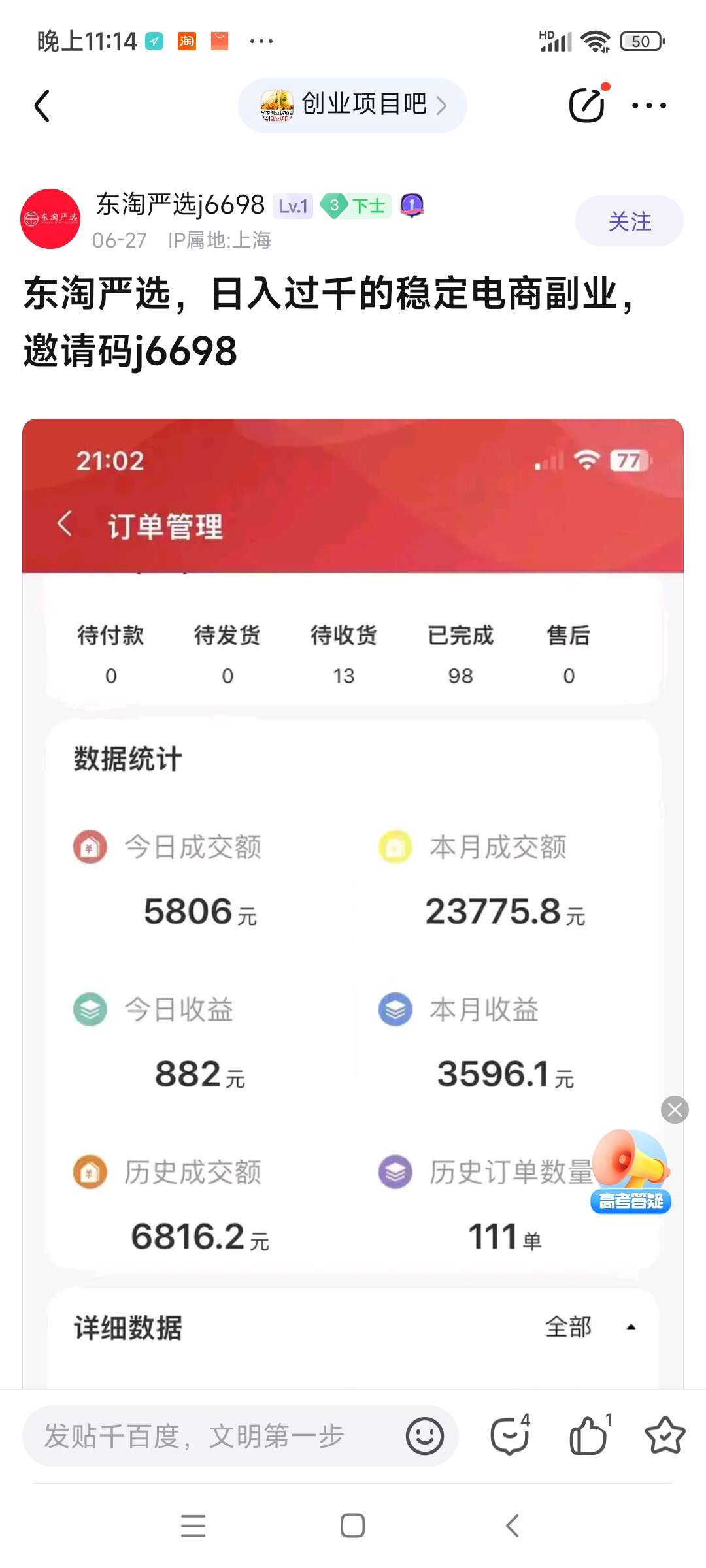Follow the user with 关注 button
Image resolution: width=706 pixels, height=1568 pixels.
tap(629, 221)
